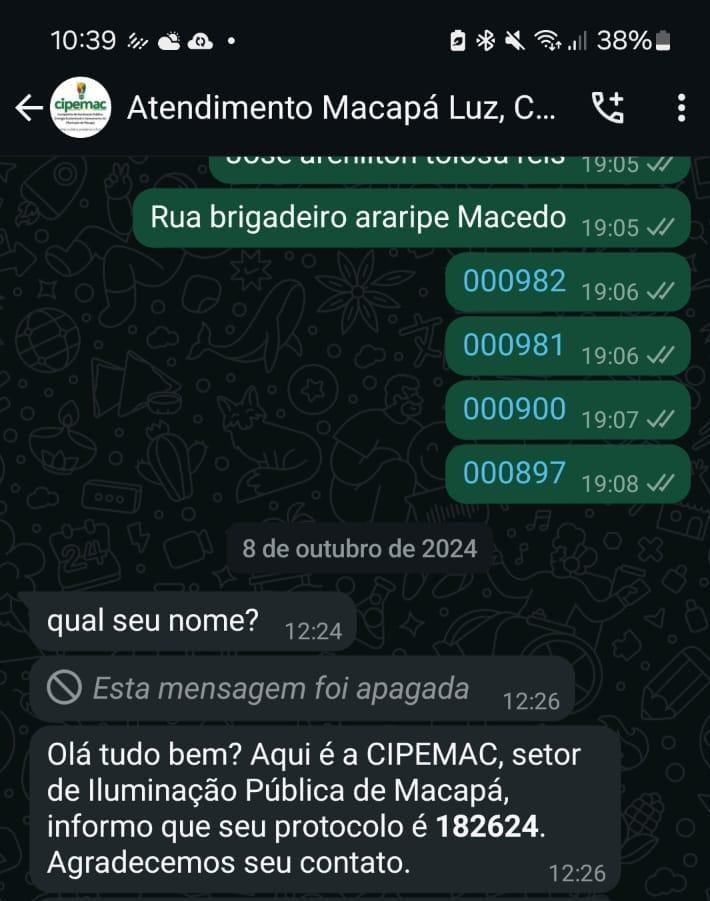Tap the linked number 000981
Screen dimensions: 710x901
click(x=514, y=345)
